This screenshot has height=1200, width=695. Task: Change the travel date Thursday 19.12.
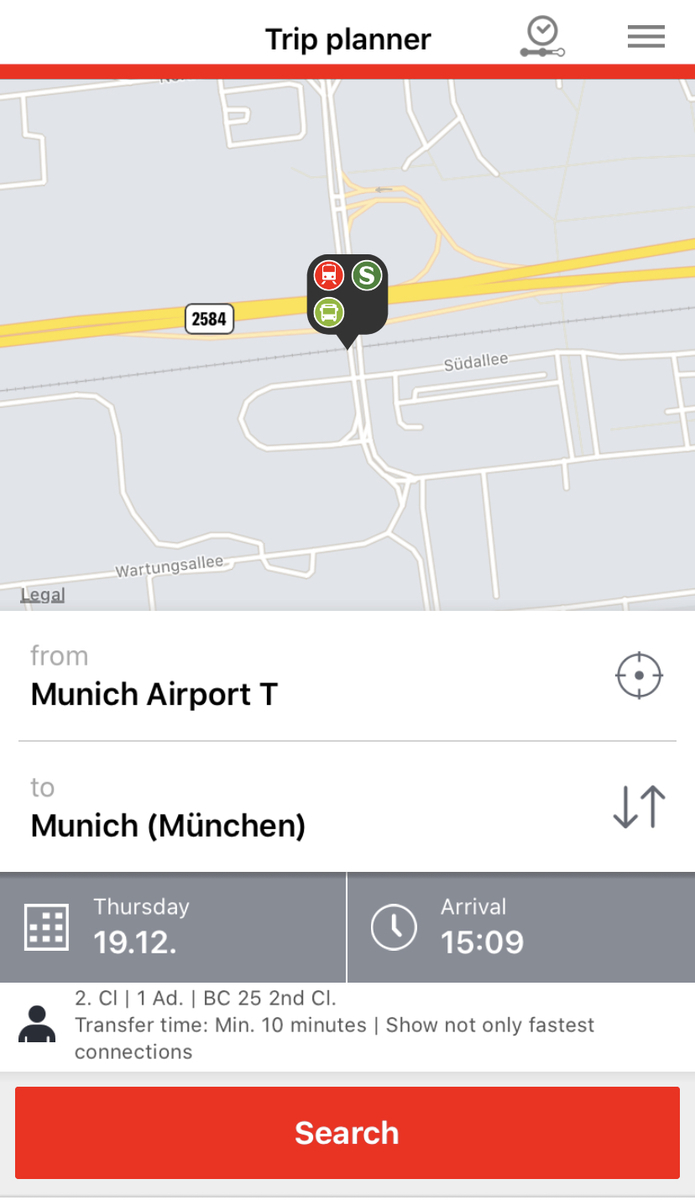click(x=173, y=927)
